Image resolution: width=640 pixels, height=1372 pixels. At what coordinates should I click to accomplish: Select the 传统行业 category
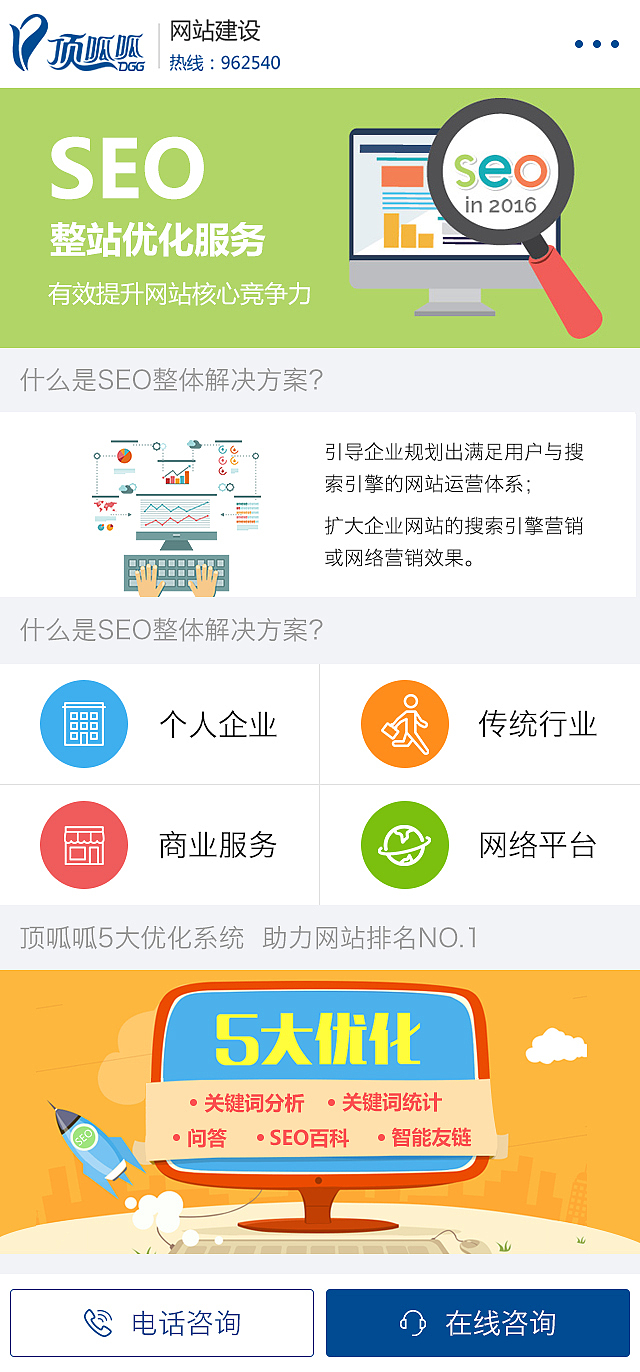(480, 724)
